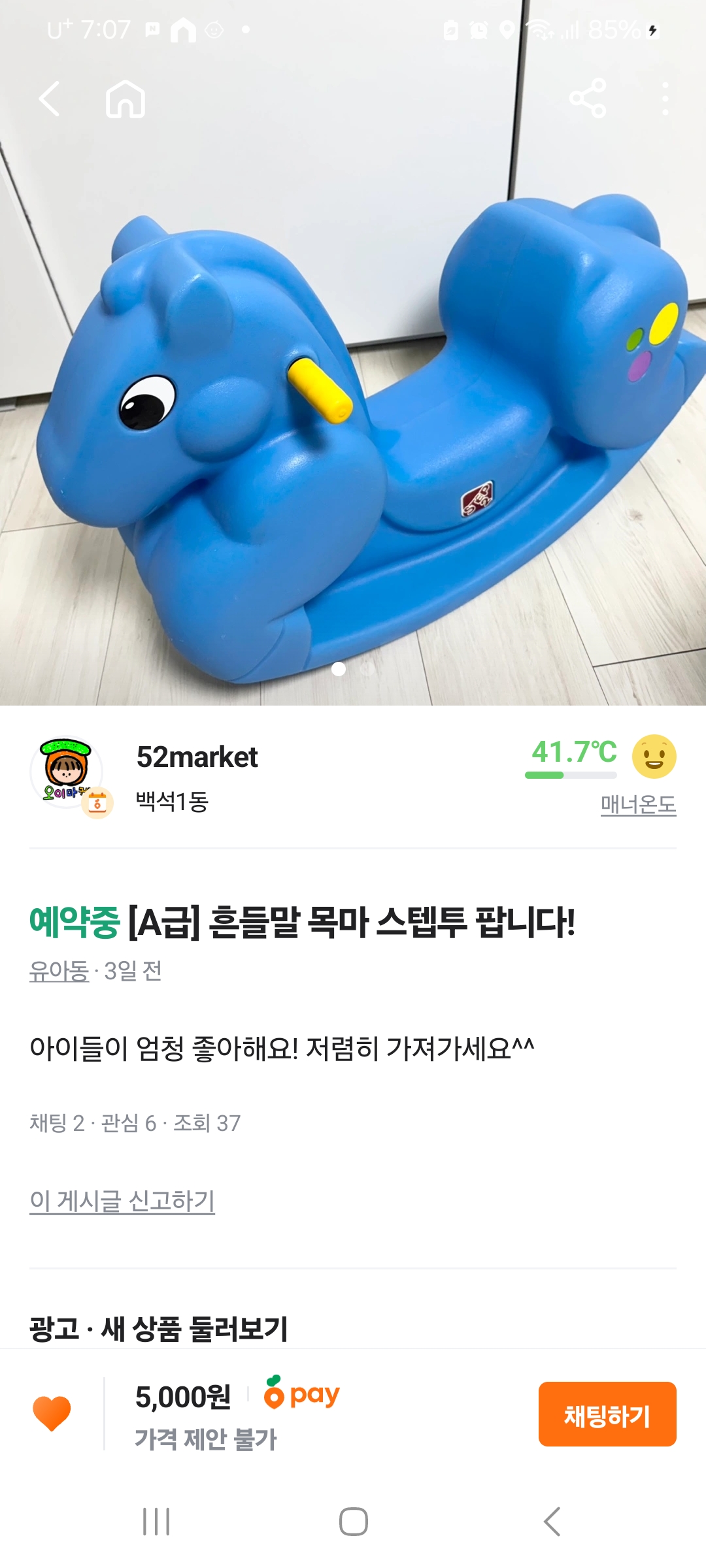Start chat with 채팅하기 button
Viewport: 706px width, 1568px height.
[x=607, y=1414]
